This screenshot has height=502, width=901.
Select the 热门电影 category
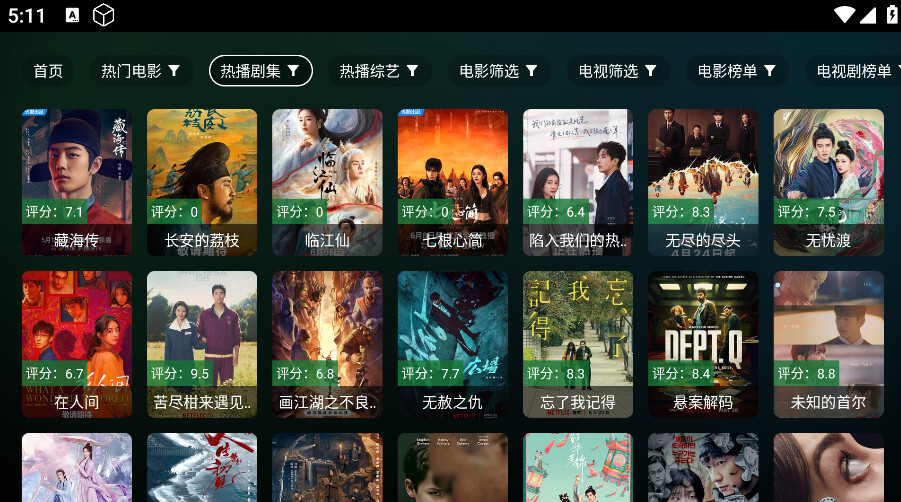[140, 71]
